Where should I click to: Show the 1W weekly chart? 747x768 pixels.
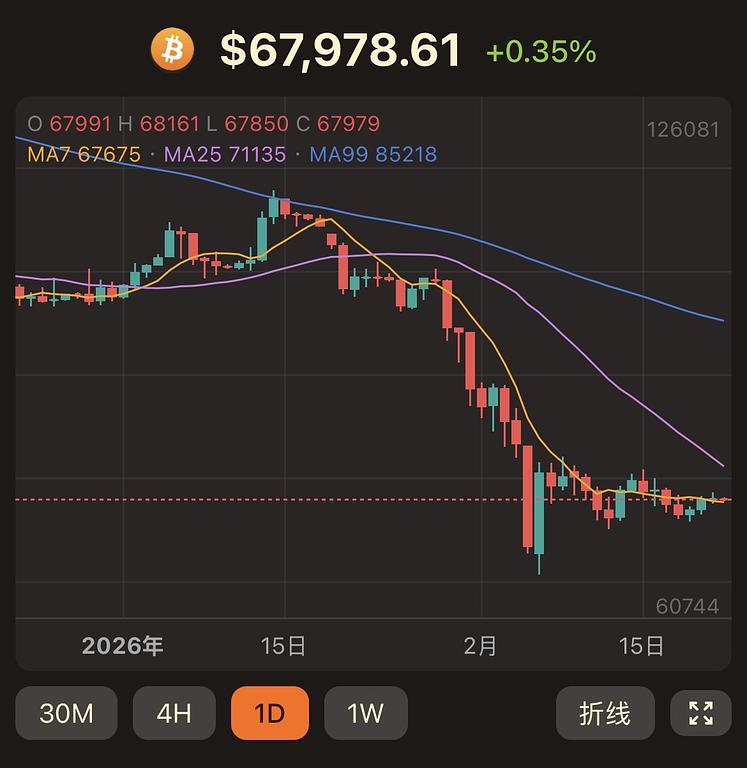[x=365, y=713]
